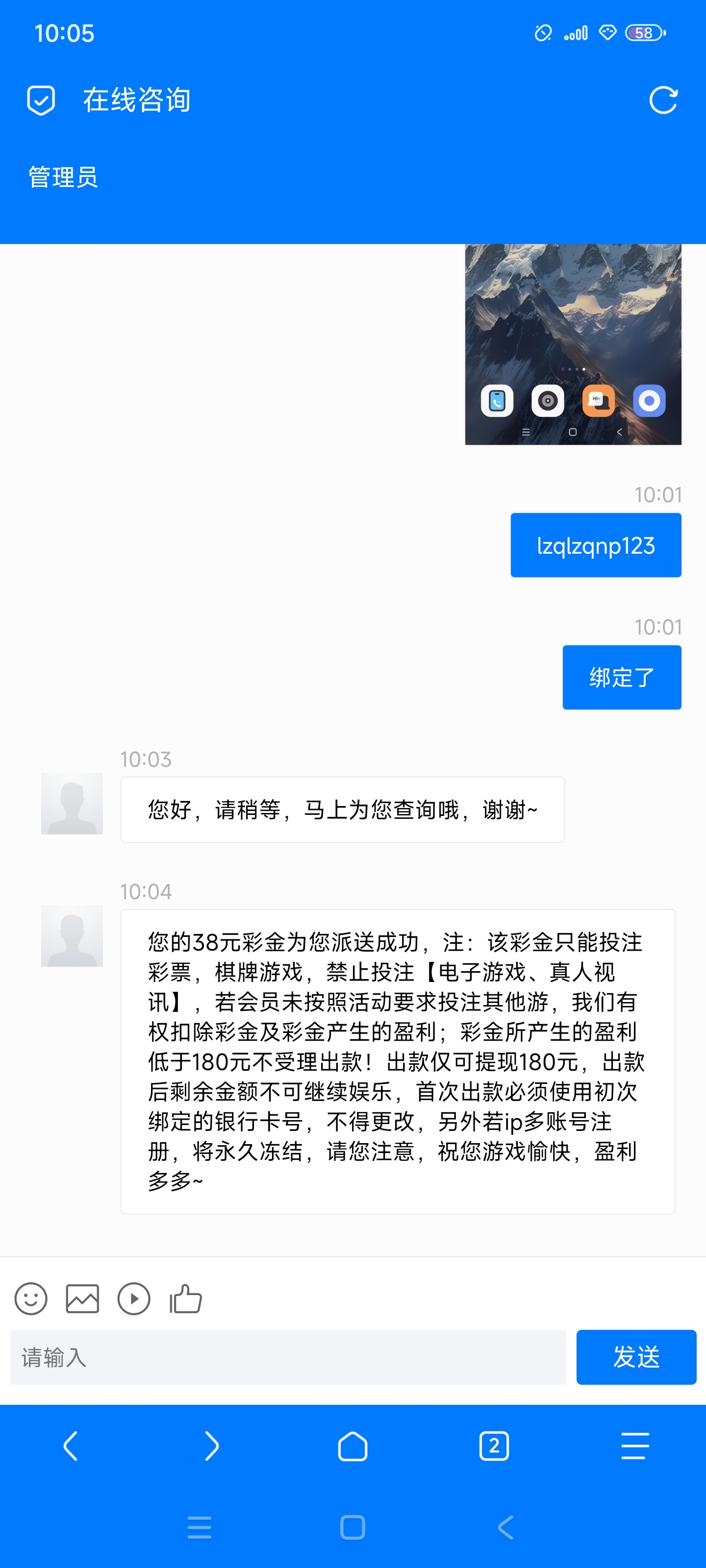Open system recent apps
Viewport: 706px width, 1568px height.
[199, 1527]
